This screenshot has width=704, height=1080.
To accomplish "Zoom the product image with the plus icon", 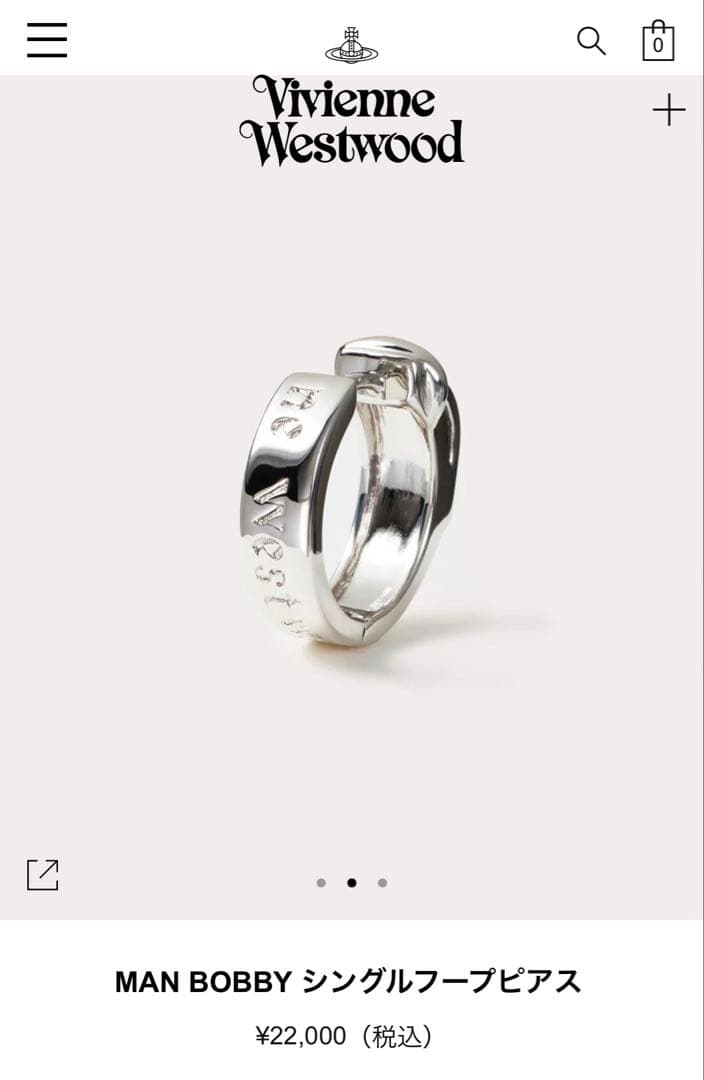I will coord(669,110).
